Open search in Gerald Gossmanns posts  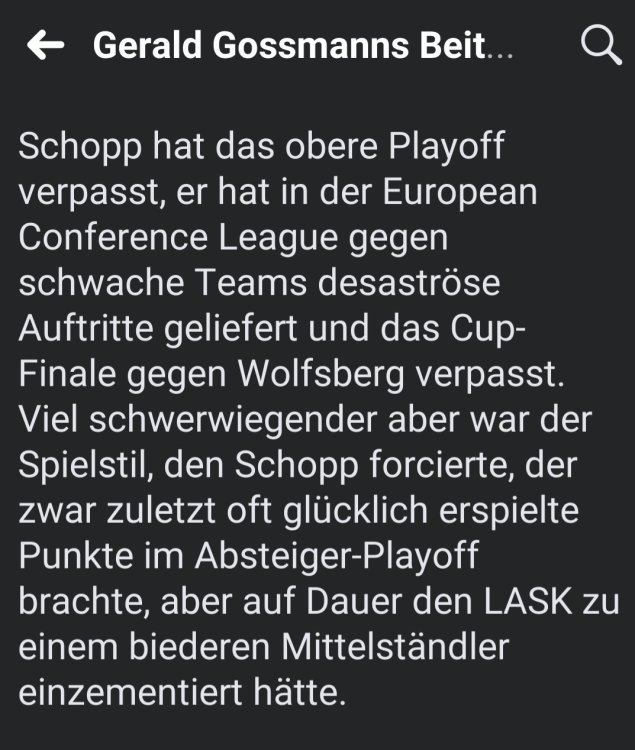(x=600, y=45)
